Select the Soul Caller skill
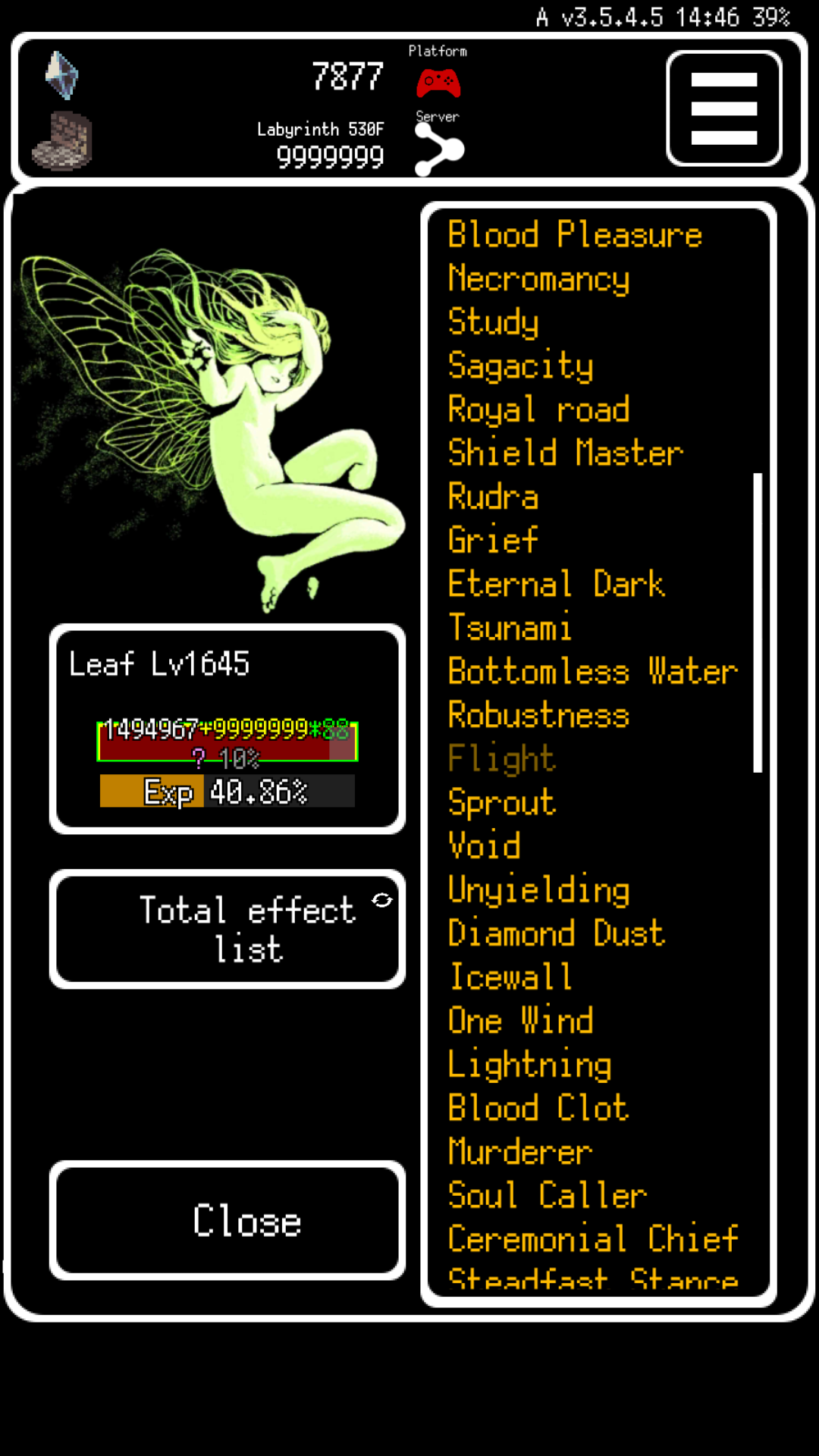The width and height of the screenshot is (819, 1456). 547,1195
